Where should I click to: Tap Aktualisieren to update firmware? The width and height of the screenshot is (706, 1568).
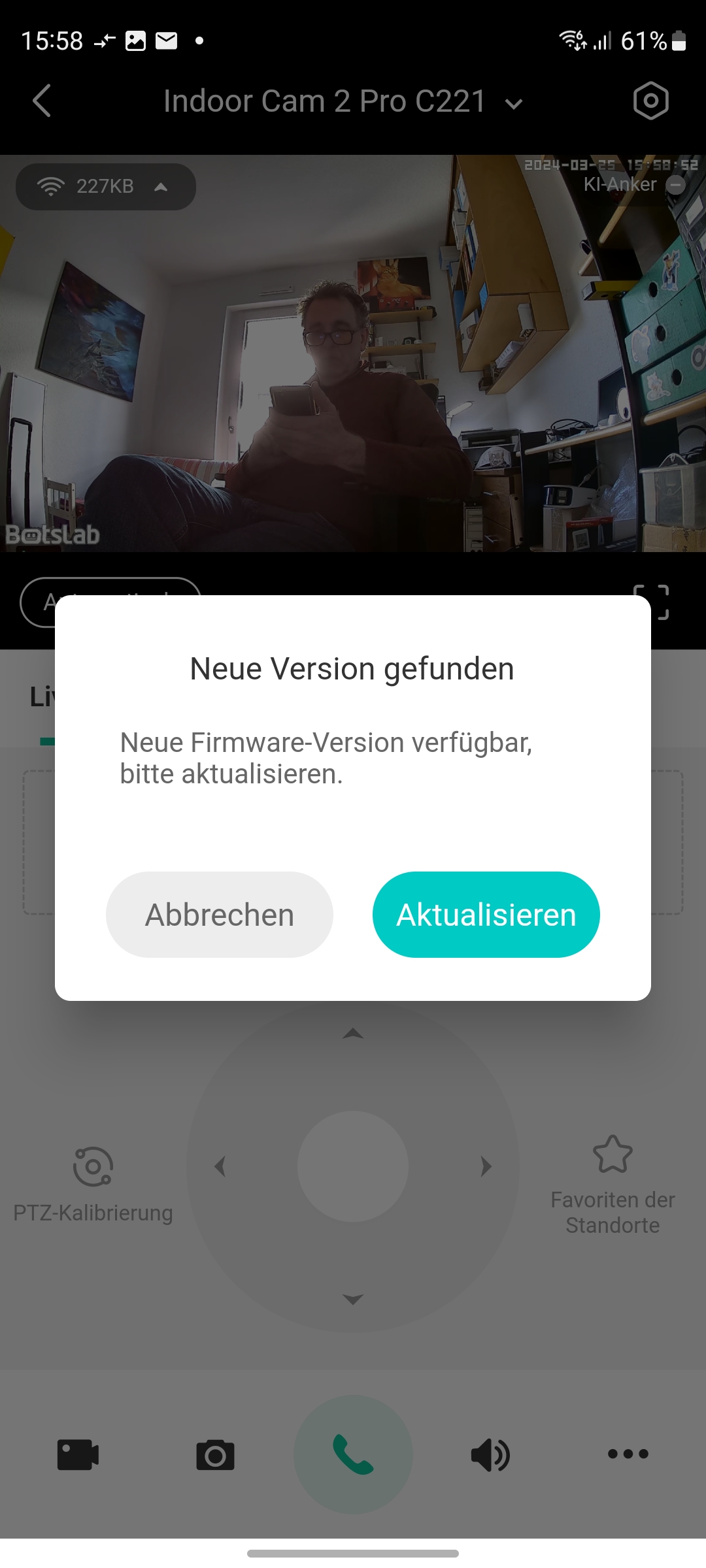pos(486,915)
